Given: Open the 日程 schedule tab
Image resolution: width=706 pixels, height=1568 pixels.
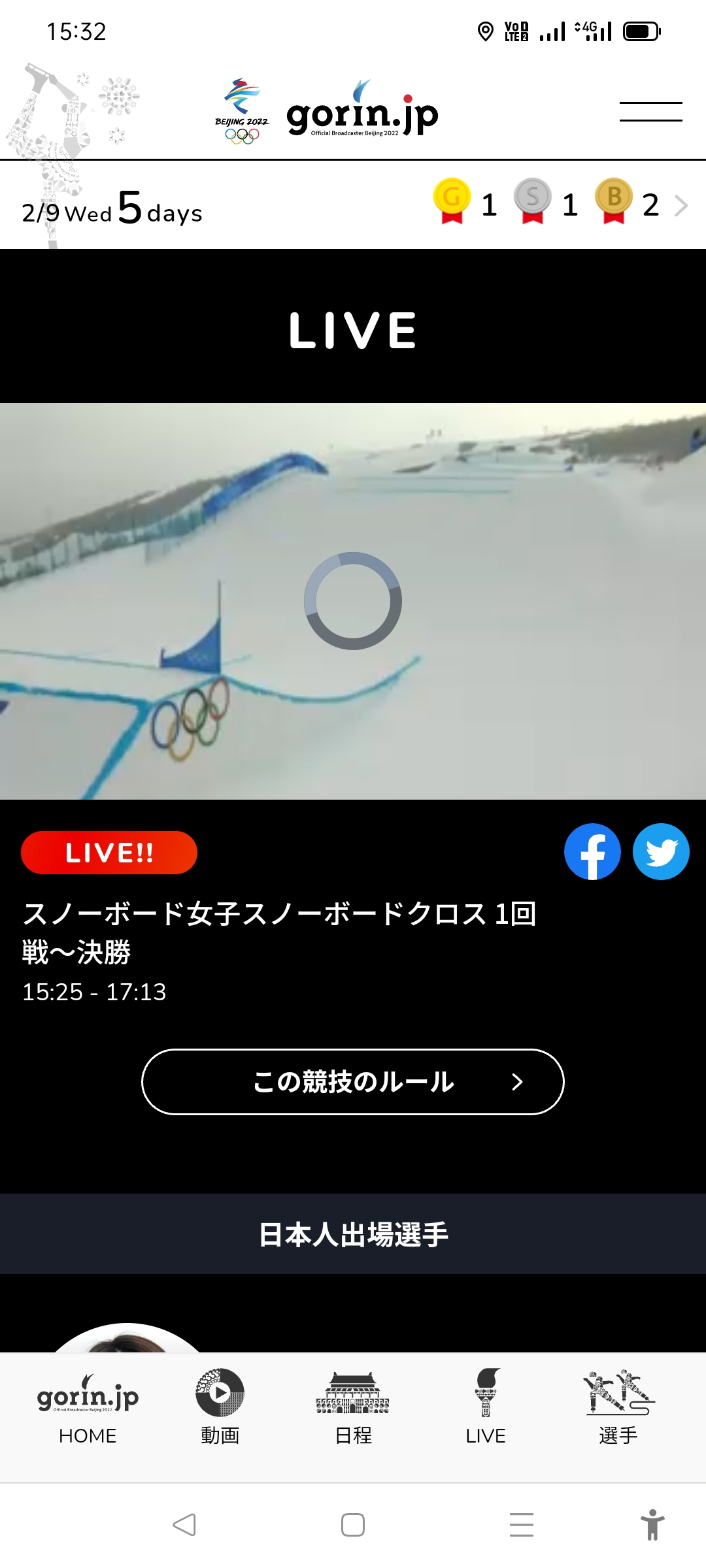Looking at the screenshot, I should coord(353,1407).
